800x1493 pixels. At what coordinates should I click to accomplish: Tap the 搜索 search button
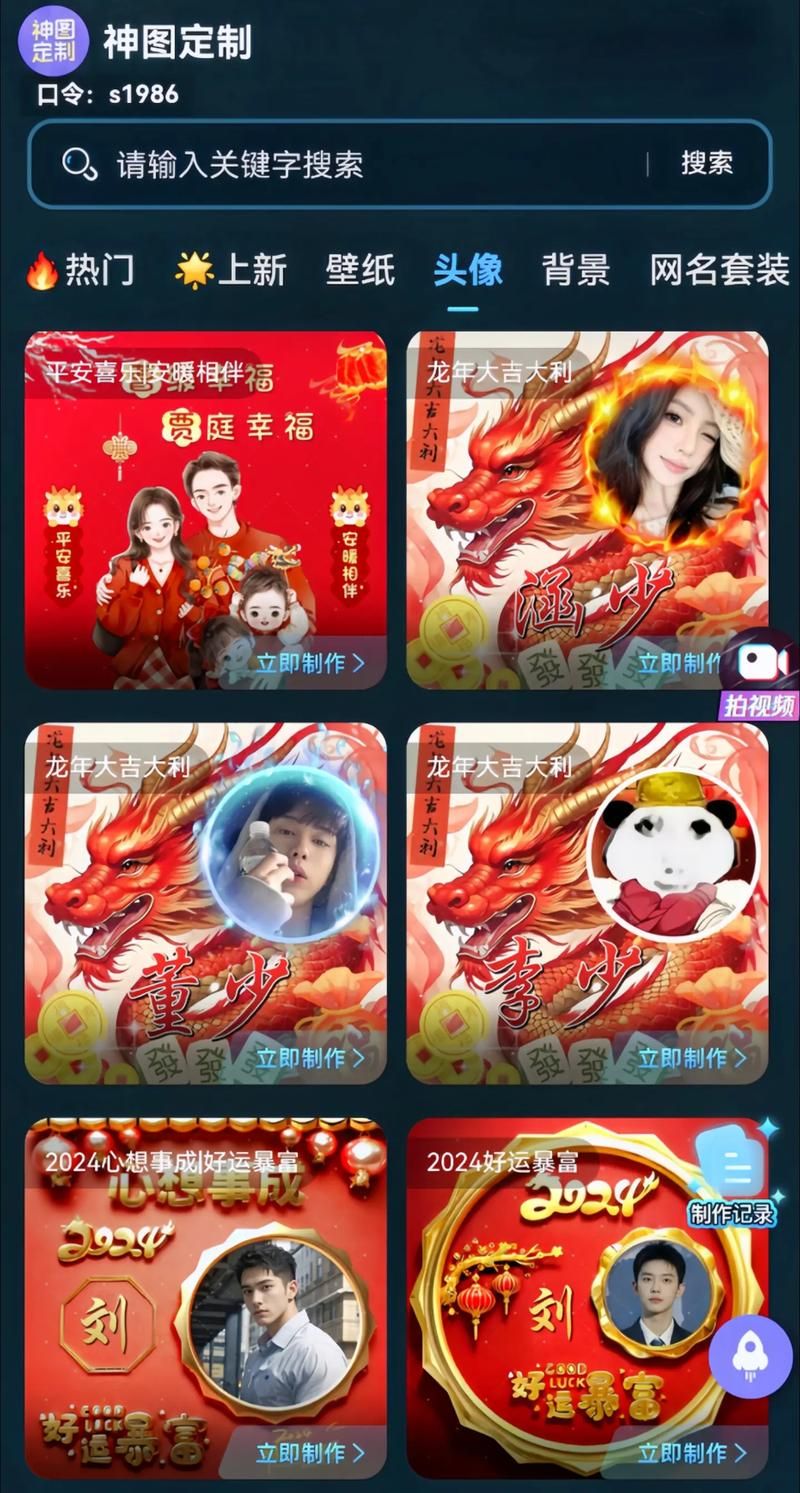click(x=707, y=163)
